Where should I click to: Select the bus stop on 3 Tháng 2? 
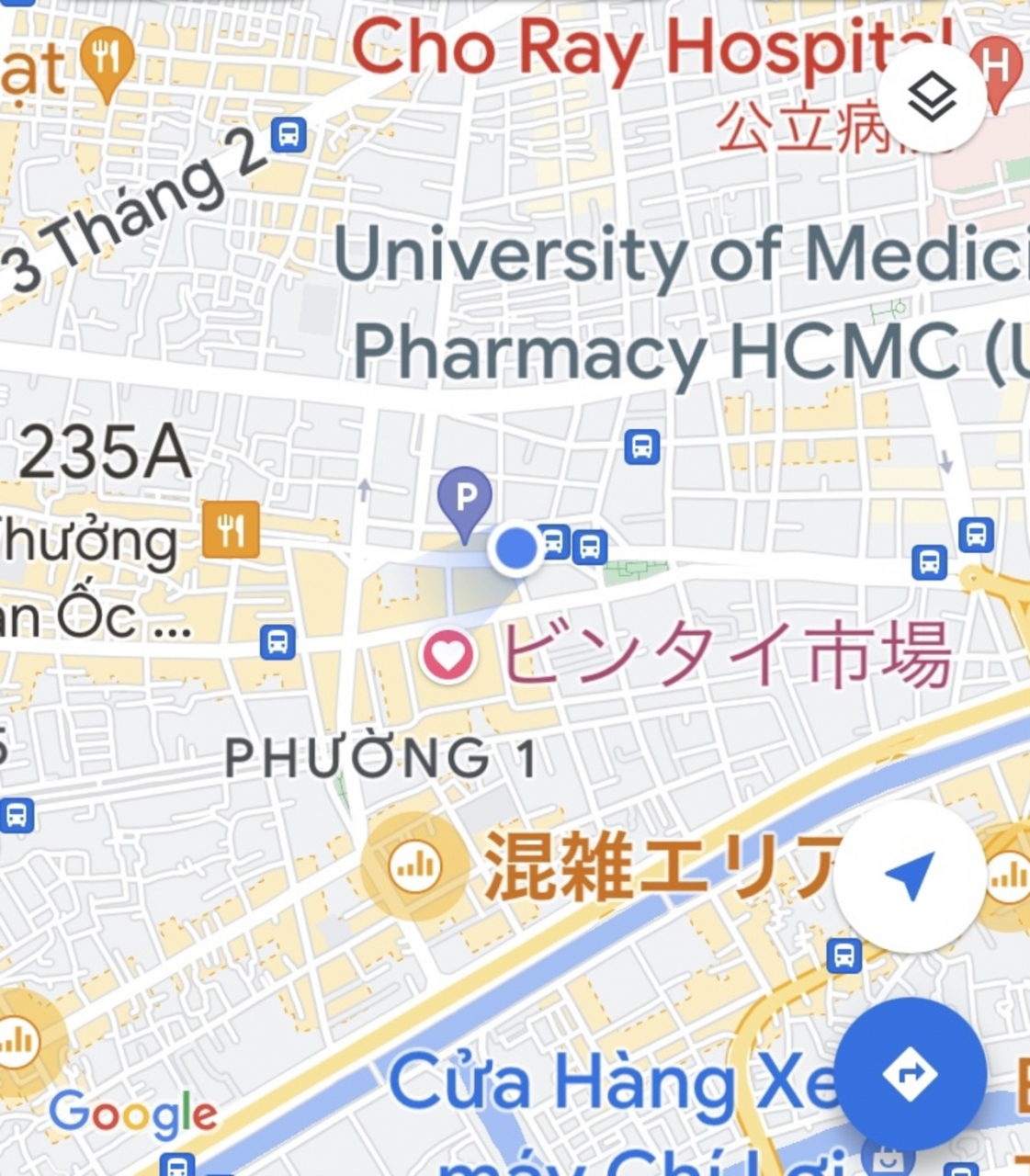289,135
